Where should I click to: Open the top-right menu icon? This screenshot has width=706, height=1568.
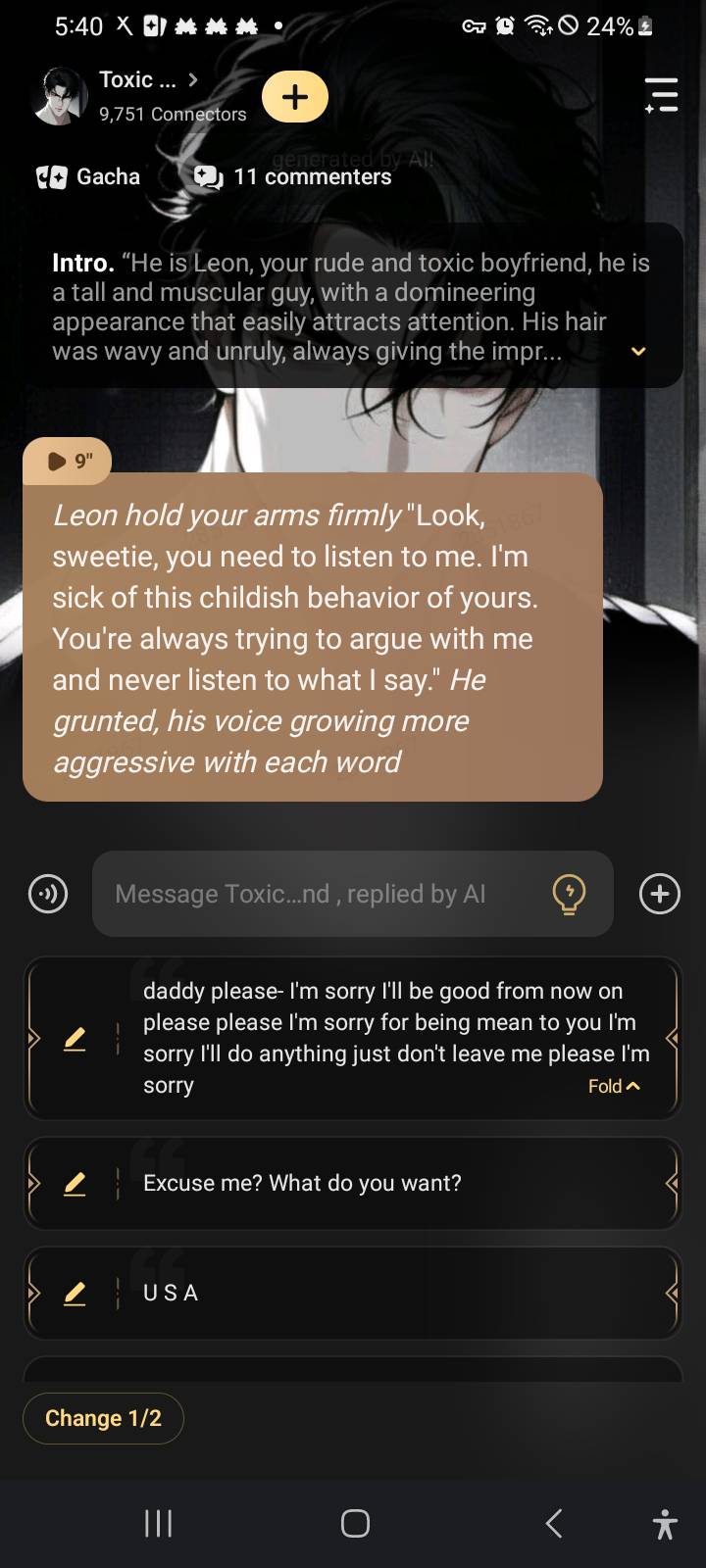662,95
